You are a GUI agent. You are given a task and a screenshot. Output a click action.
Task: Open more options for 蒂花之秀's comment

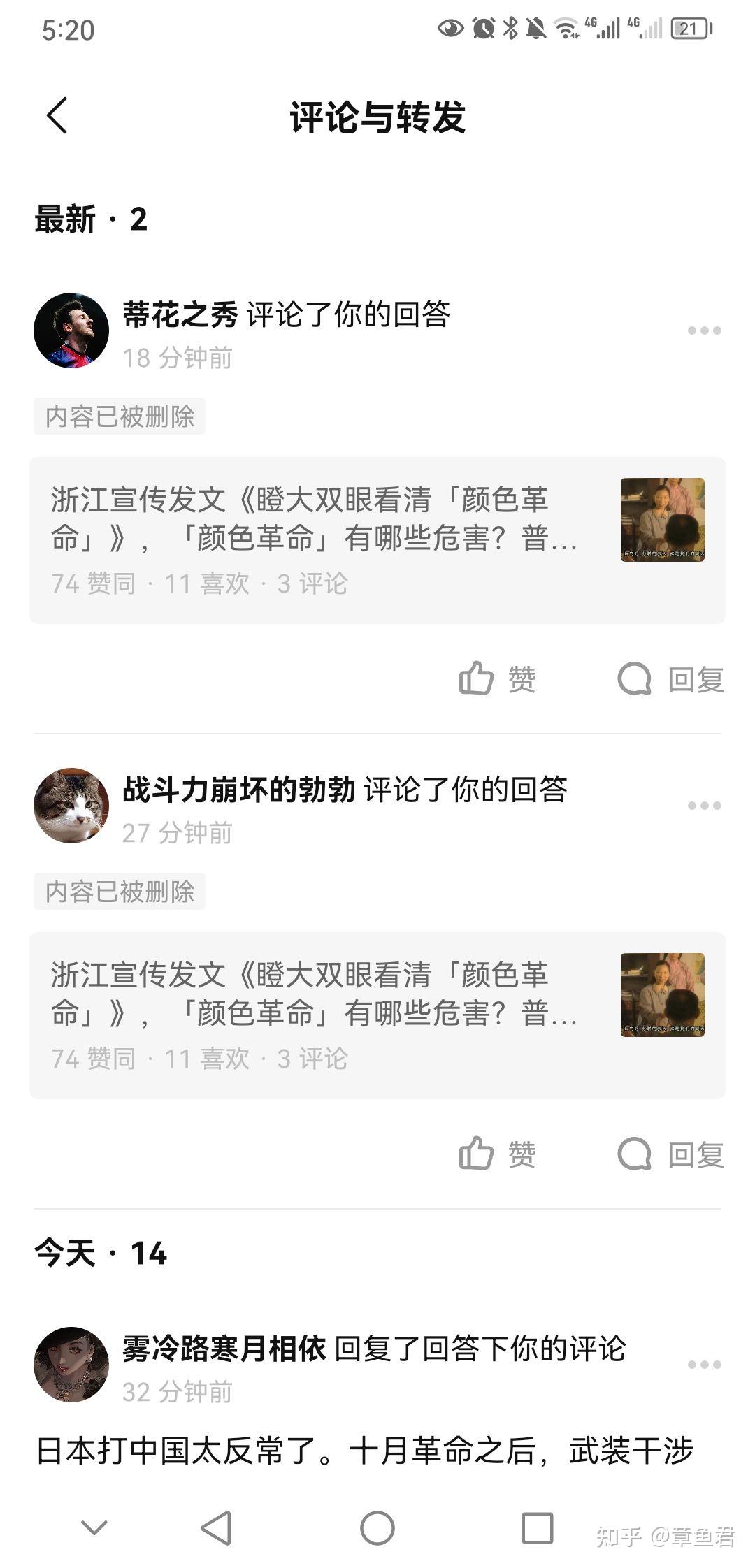(x=704, y=331)
